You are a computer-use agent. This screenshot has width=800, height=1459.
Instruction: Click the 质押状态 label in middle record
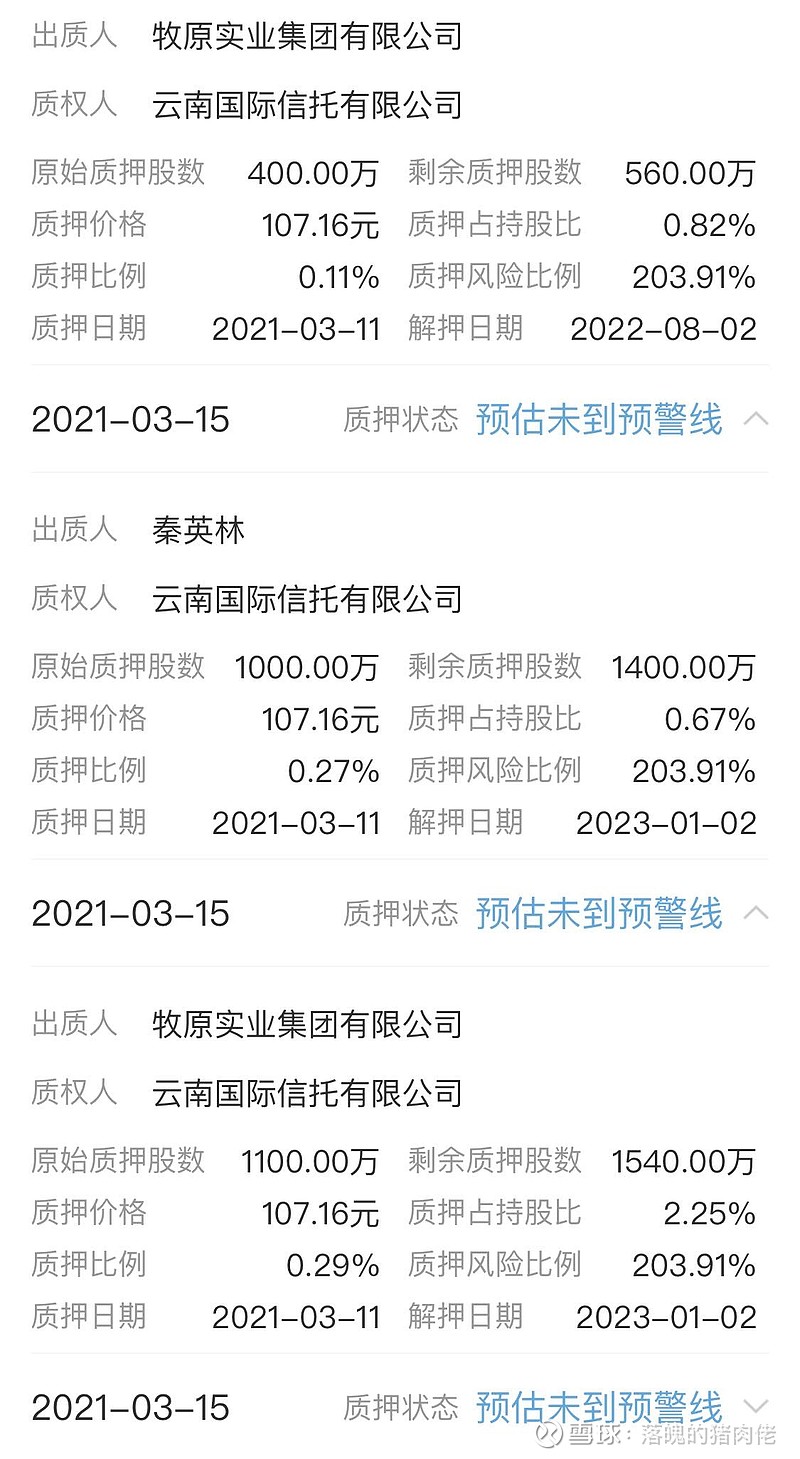click(400, 913)
